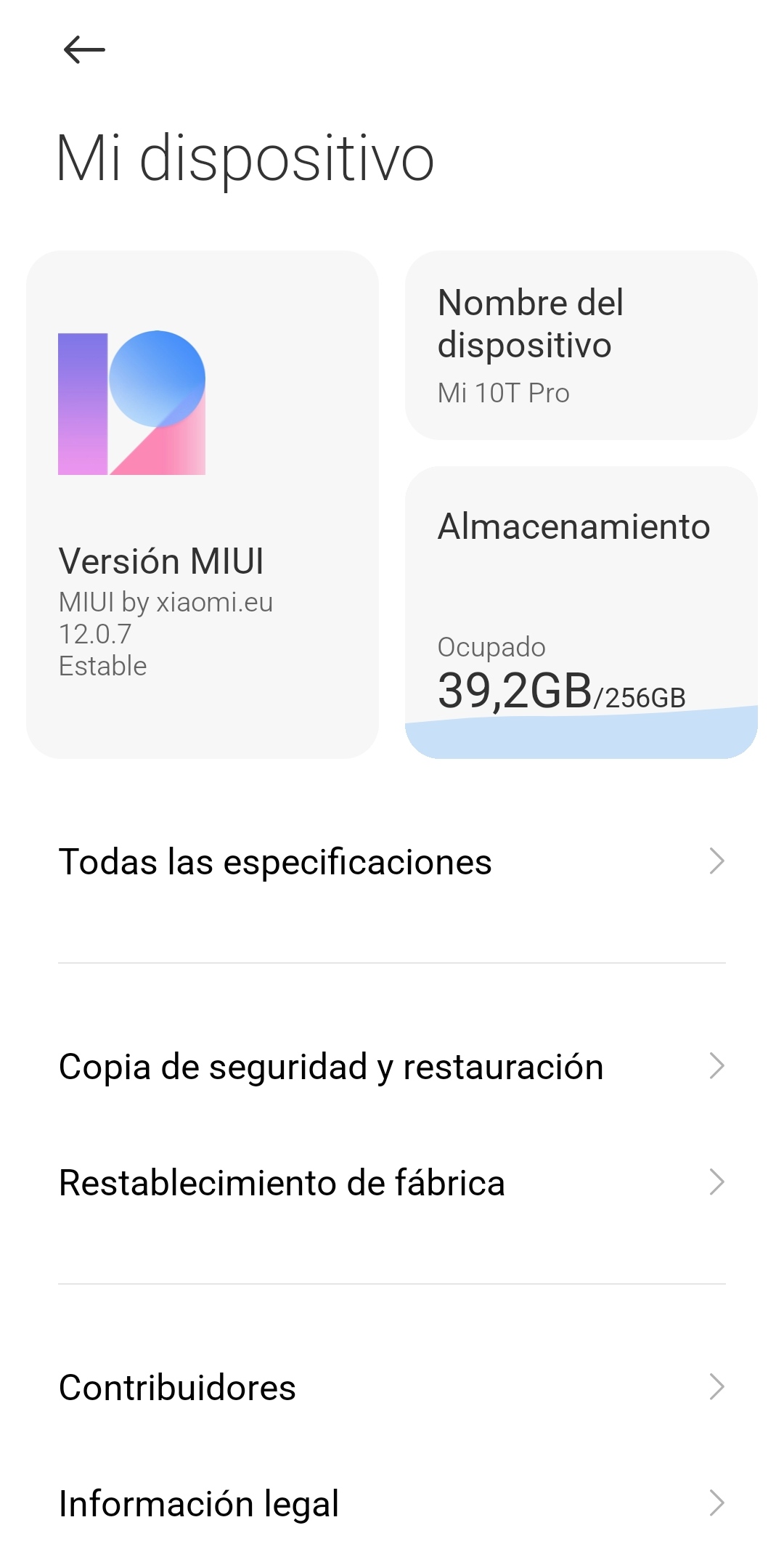Open Copia de seguridad y restauración
Viewport: 784px width, 1549px height.
392,1067
